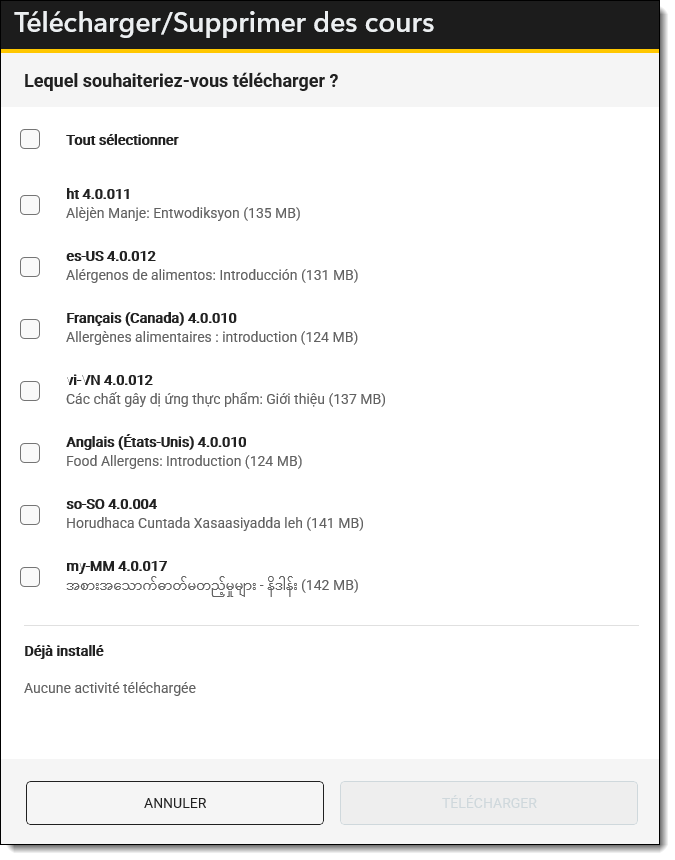This screenshot has width=675, height=860.
Task: Select the ht 4.0.011 course checkbox
Action: tap(30, 204)
